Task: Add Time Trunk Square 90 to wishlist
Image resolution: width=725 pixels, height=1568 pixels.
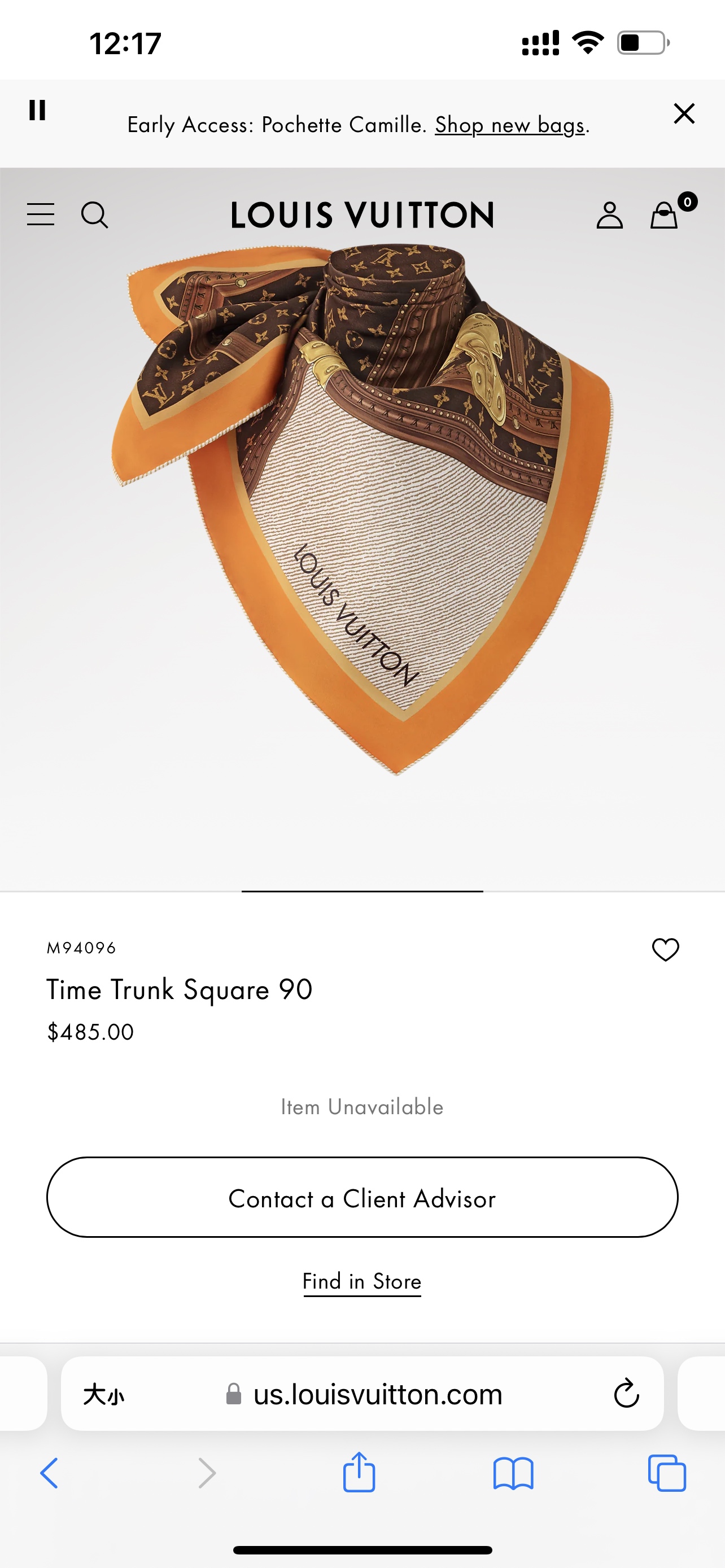Action: tap(665, 949)
